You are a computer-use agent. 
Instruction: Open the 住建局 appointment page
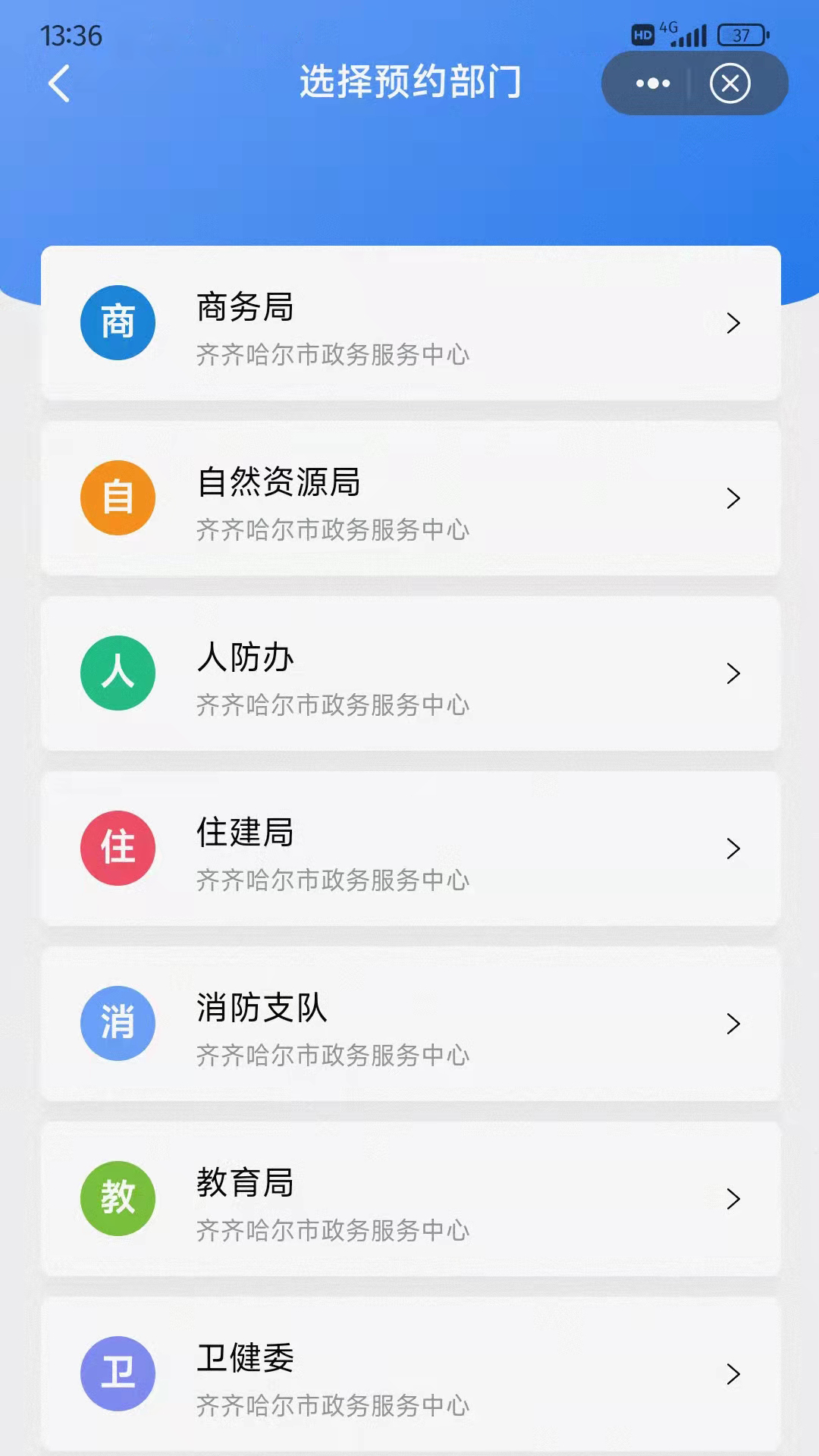click(x=409, y=848)
